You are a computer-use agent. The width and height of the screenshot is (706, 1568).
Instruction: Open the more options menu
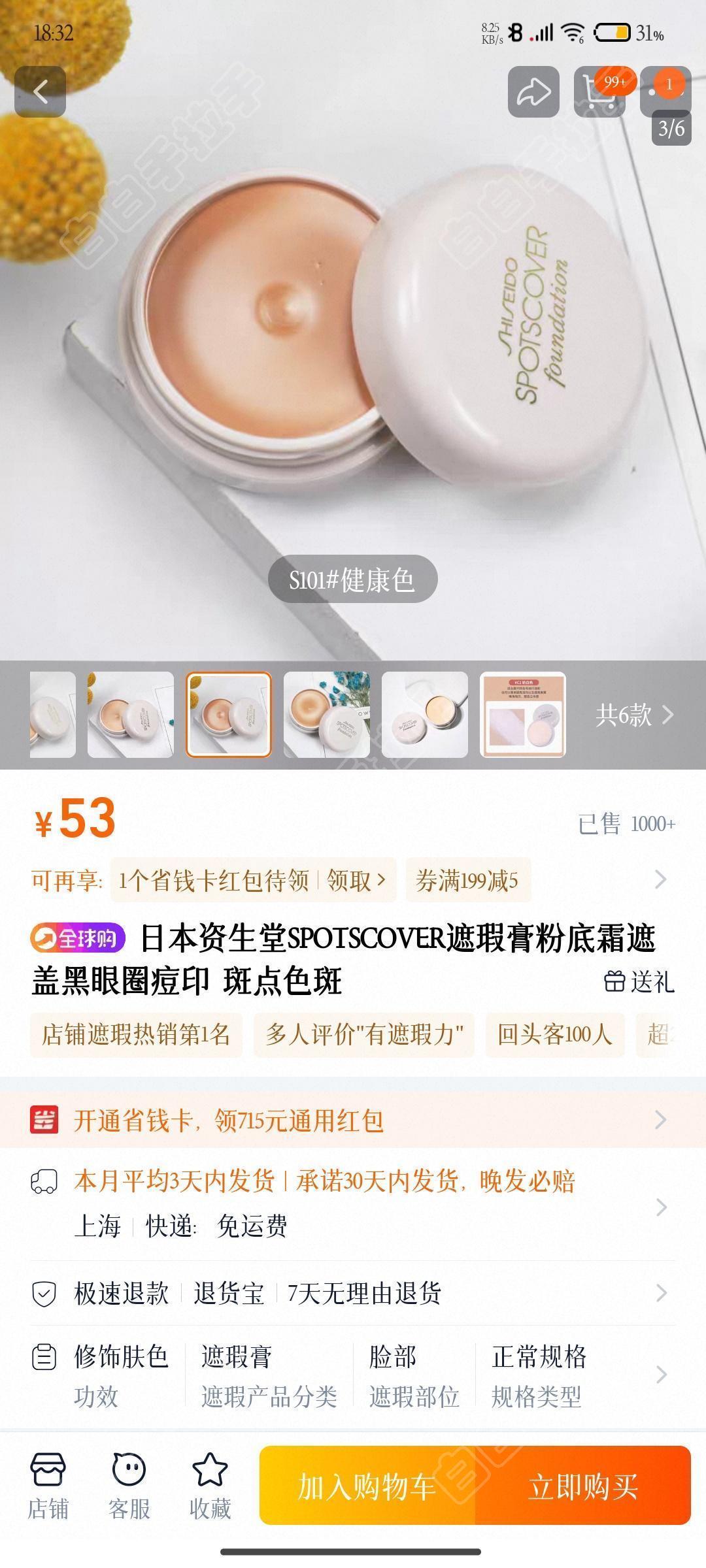click(x=665, y=91)
